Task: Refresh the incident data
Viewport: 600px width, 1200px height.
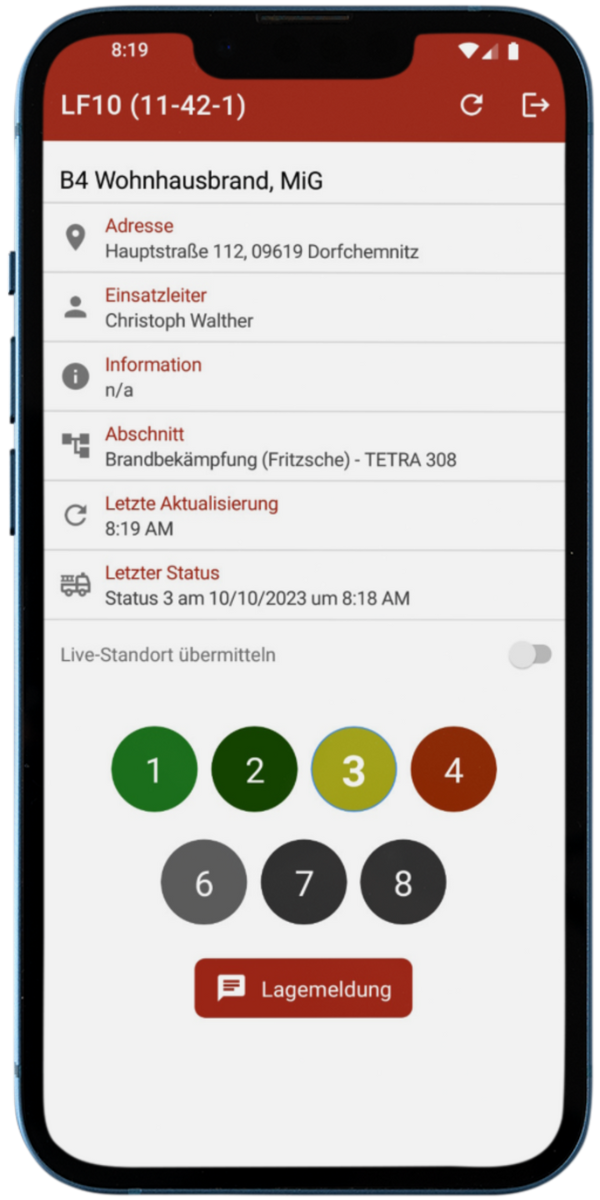Action: pyautogui.click(x=471, y=105)
